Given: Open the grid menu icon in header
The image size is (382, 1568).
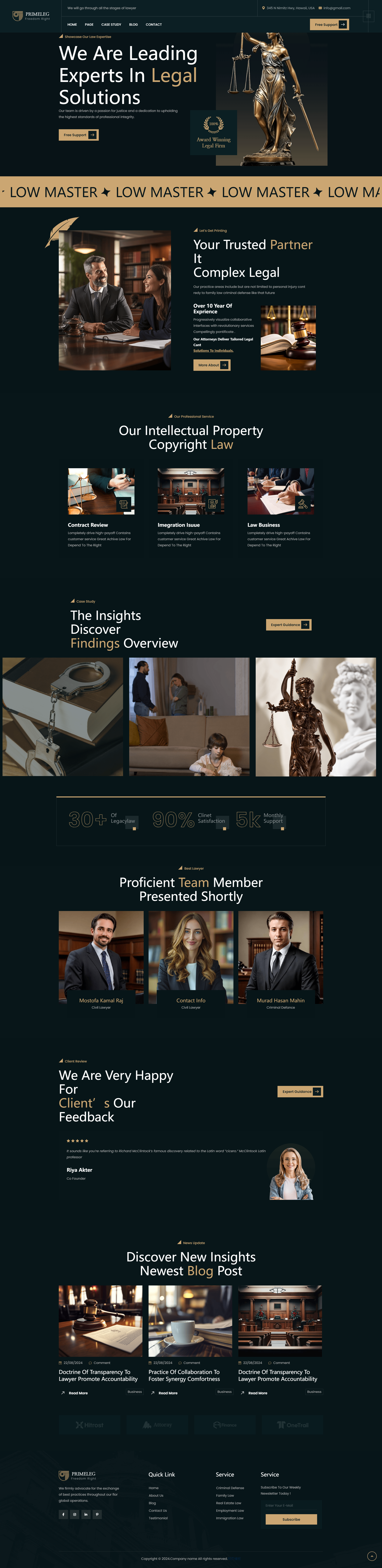Looking at the screenshot, I should click(x=368, y=16).
